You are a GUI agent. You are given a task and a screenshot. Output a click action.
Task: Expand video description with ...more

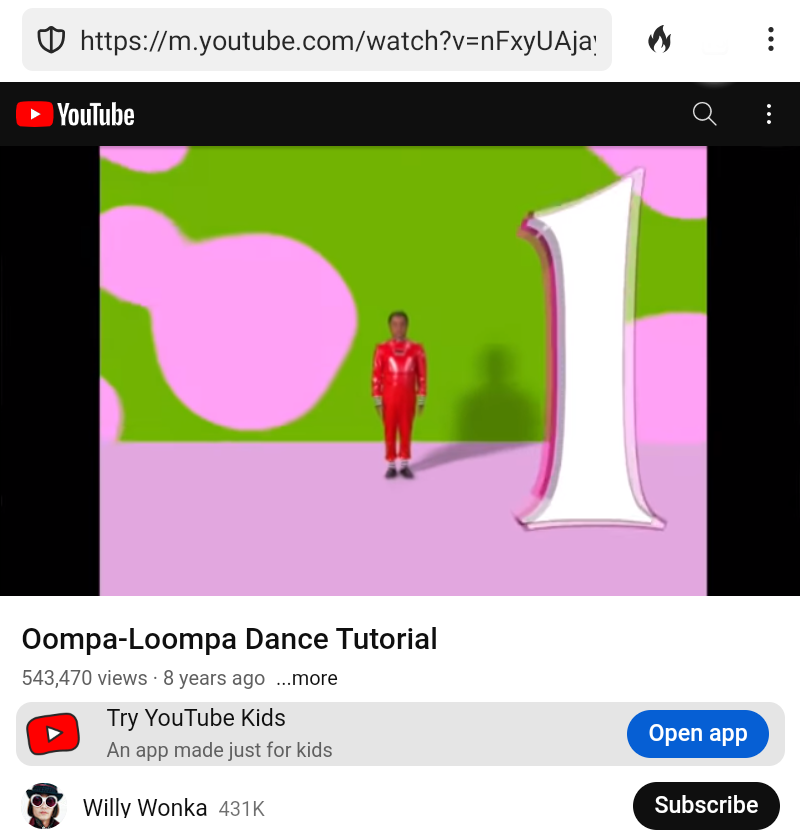click(x=307, y=678)
